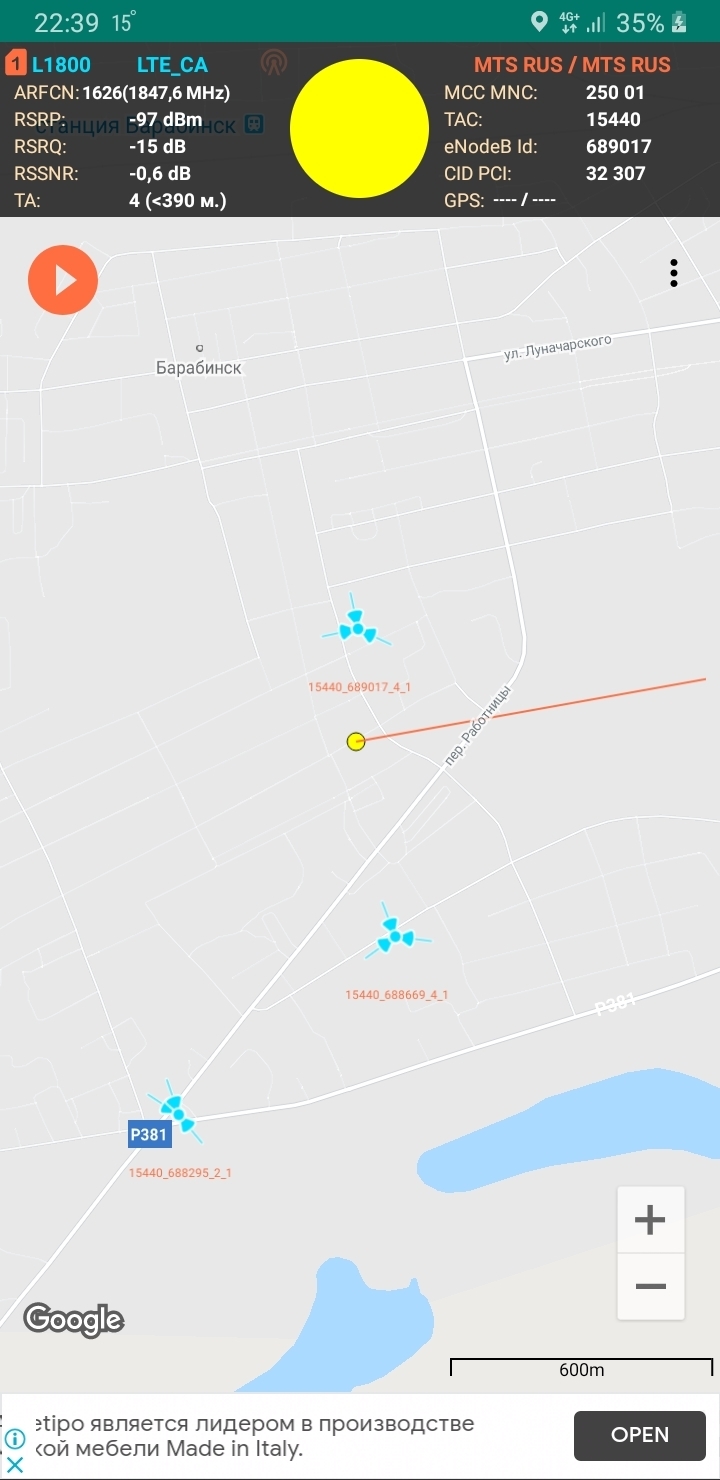View ad info icon
The width and height of the screenshot is (720, 1480).
click(x=14, y=1439)
